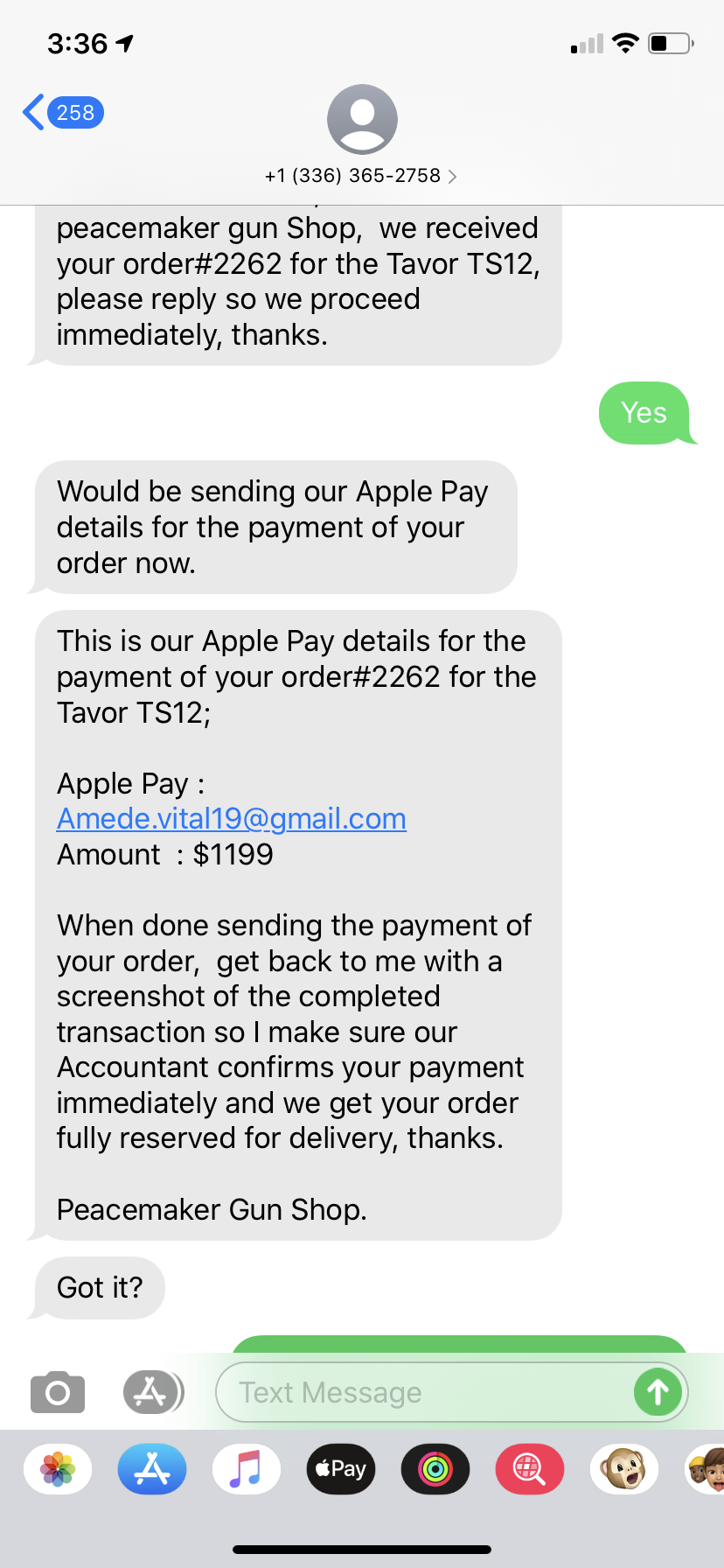Open the Animoji monkey app
The image size is (724, 1568).
pyautogui.click(x=624, y=1469)
